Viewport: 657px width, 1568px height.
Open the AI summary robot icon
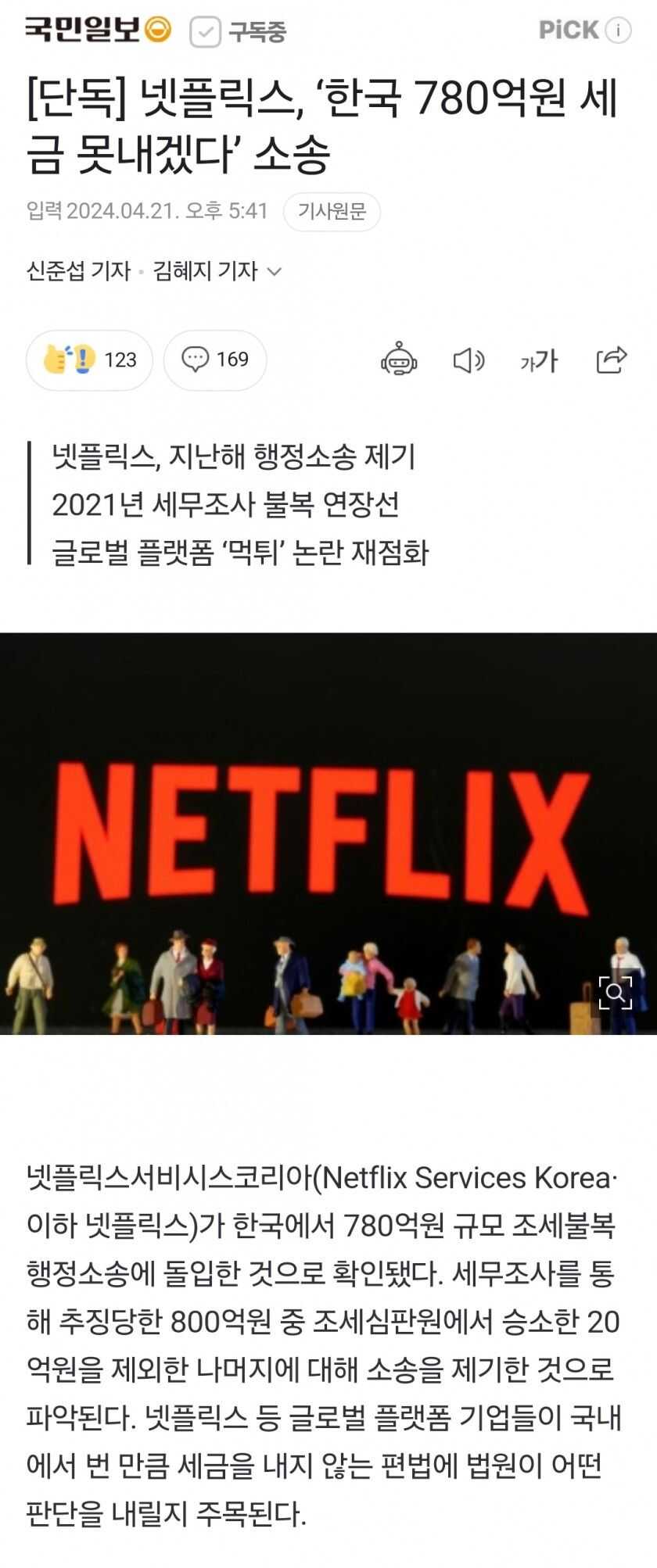[x=399, y=360]
